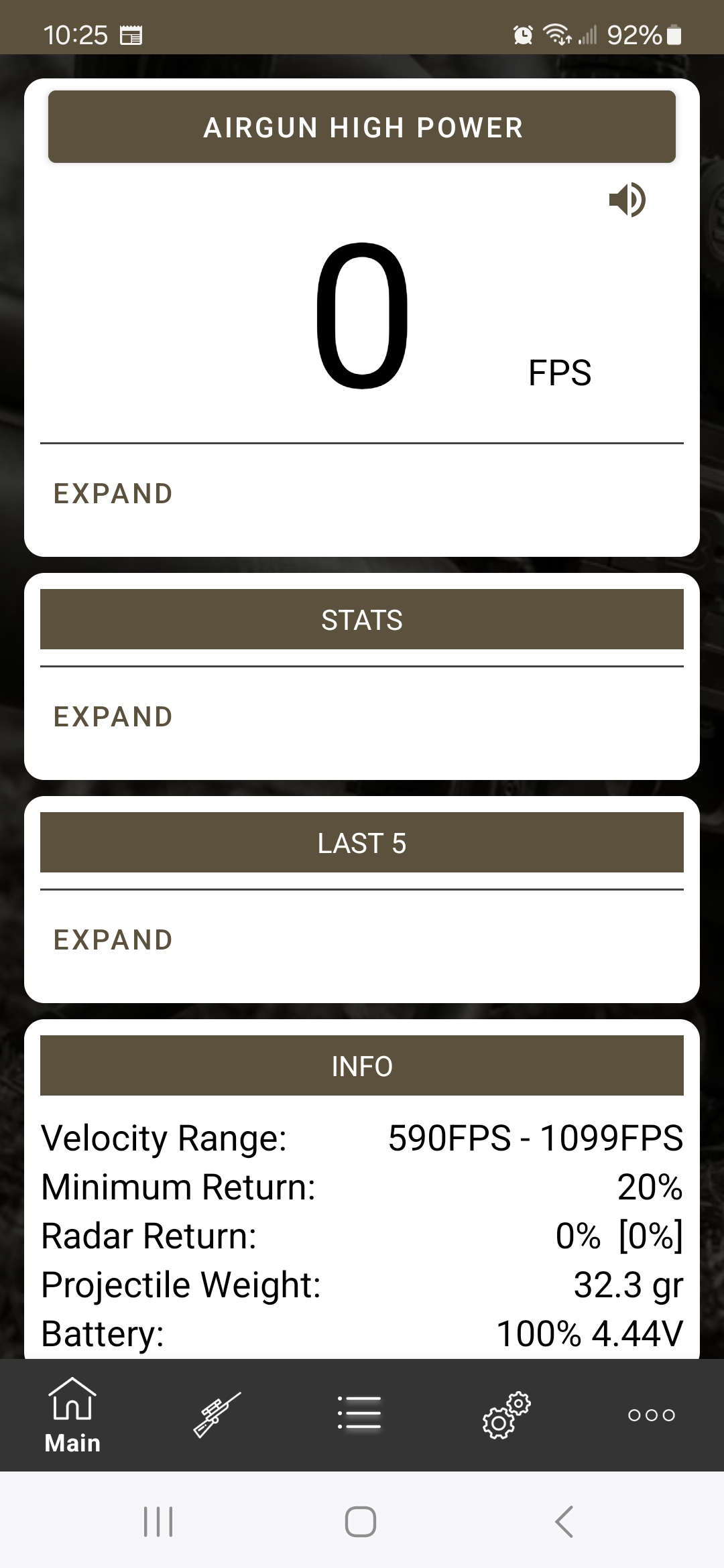Open the list tab in the bottom bar
This screenshot has width=724, height=1568.
(x=360, y=1414)
